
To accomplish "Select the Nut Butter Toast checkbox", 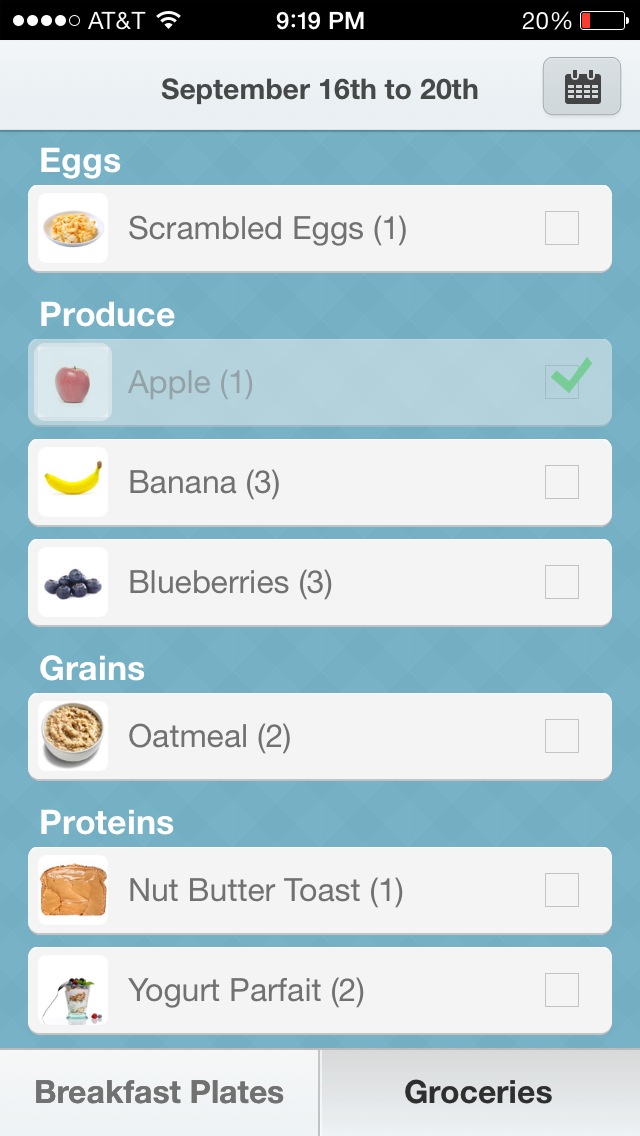I will (562, 890).
